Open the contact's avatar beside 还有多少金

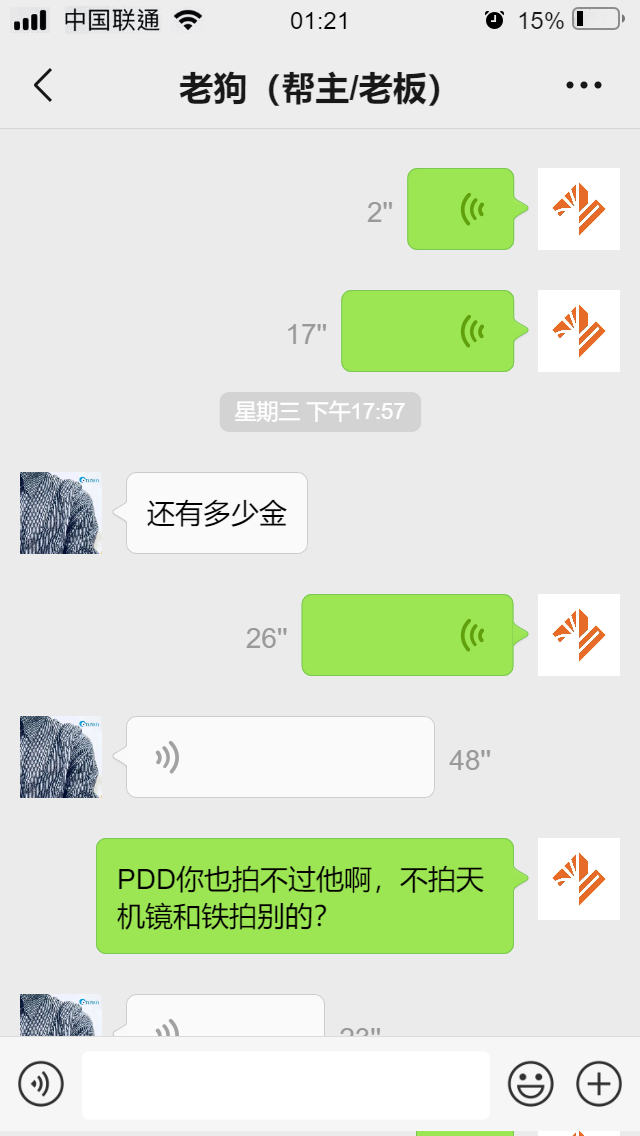point(60,513)
